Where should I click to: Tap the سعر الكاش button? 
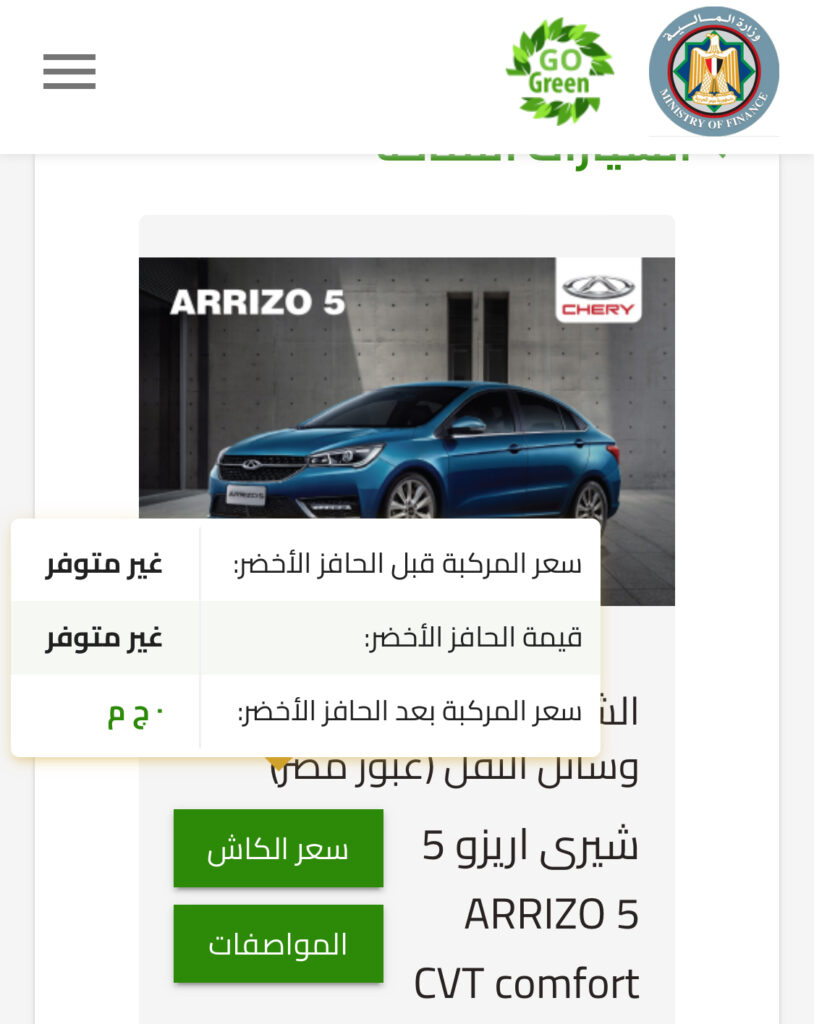coord(278,849)
